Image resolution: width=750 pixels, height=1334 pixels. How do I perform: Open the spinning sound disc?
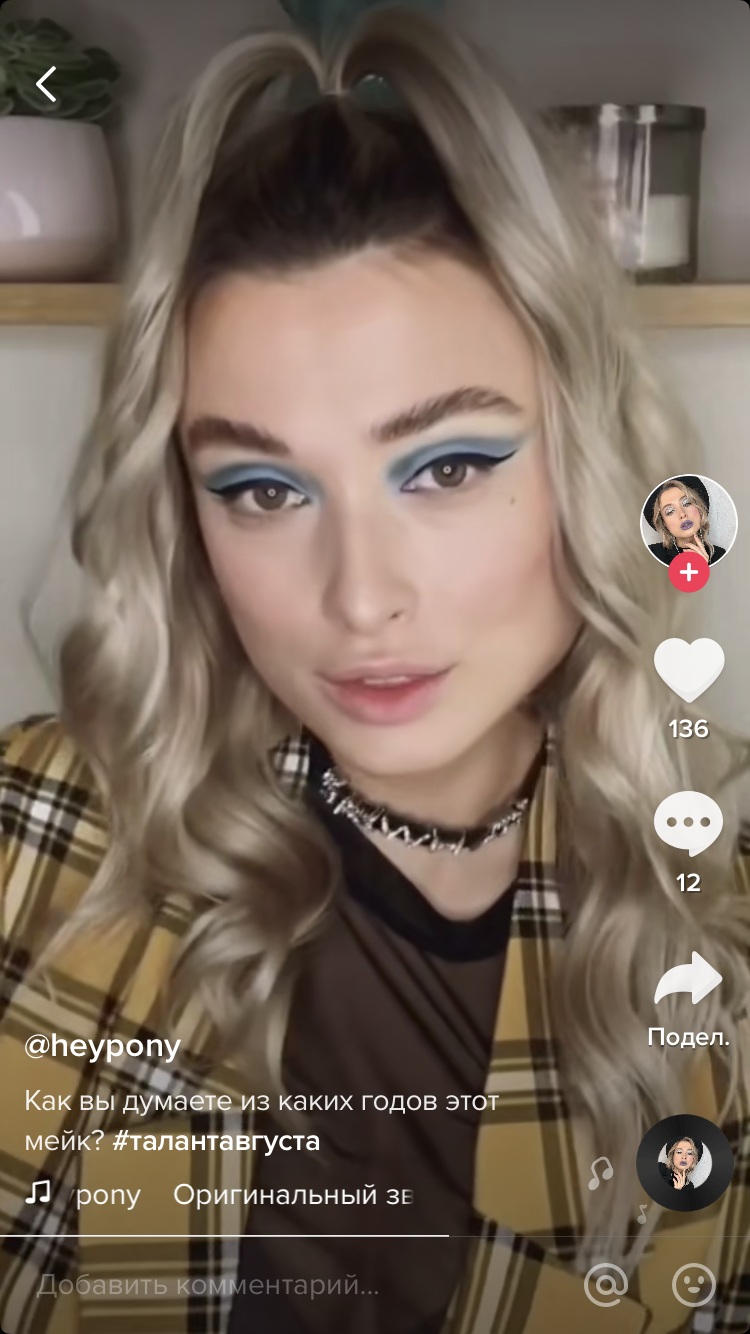tap(684, 1163)
